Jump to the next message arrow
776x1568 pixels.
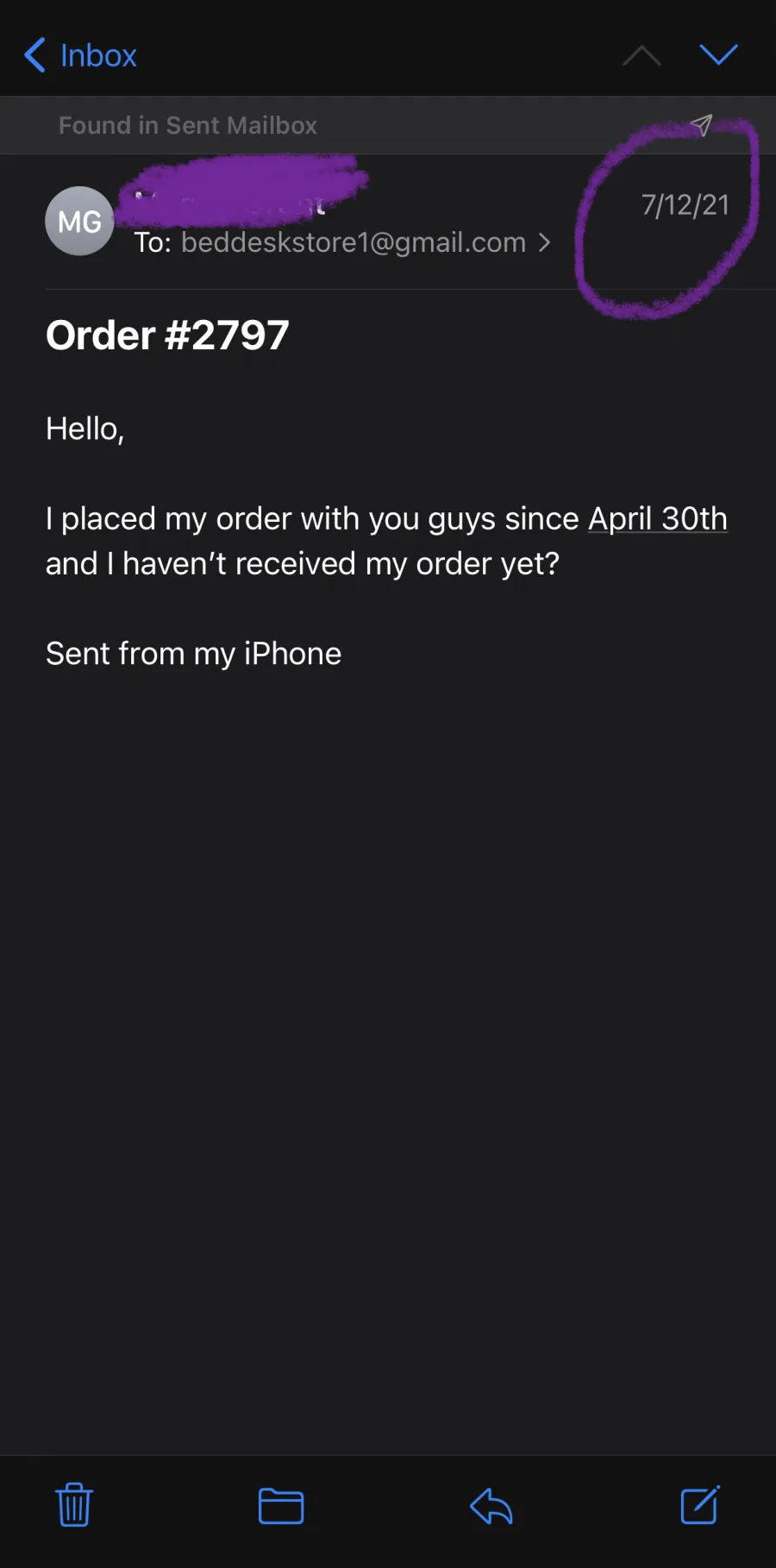pyautogui.click(x=718, y=55)
